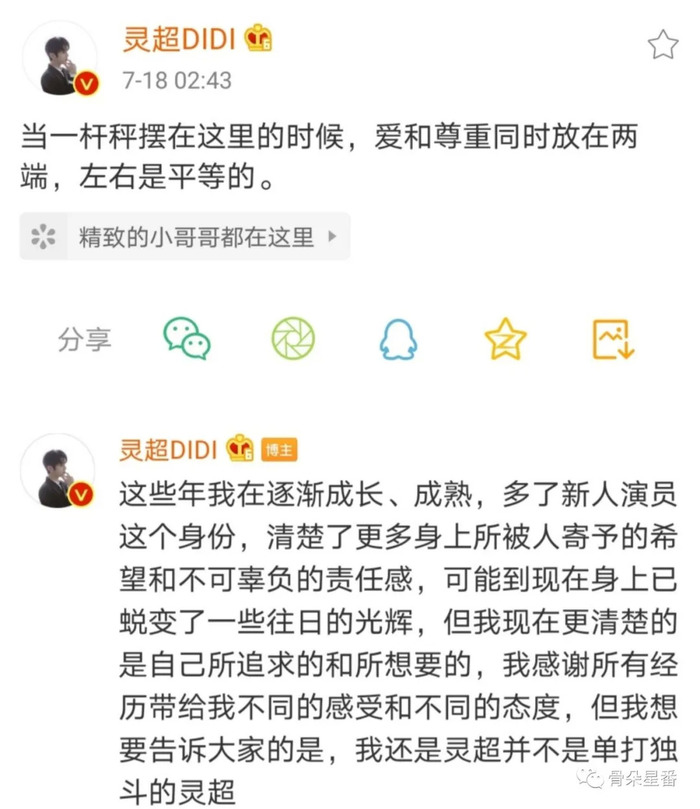Share the post to QQ
The height and width of the screenshot is (809, 700).
[x=398, y=339]
